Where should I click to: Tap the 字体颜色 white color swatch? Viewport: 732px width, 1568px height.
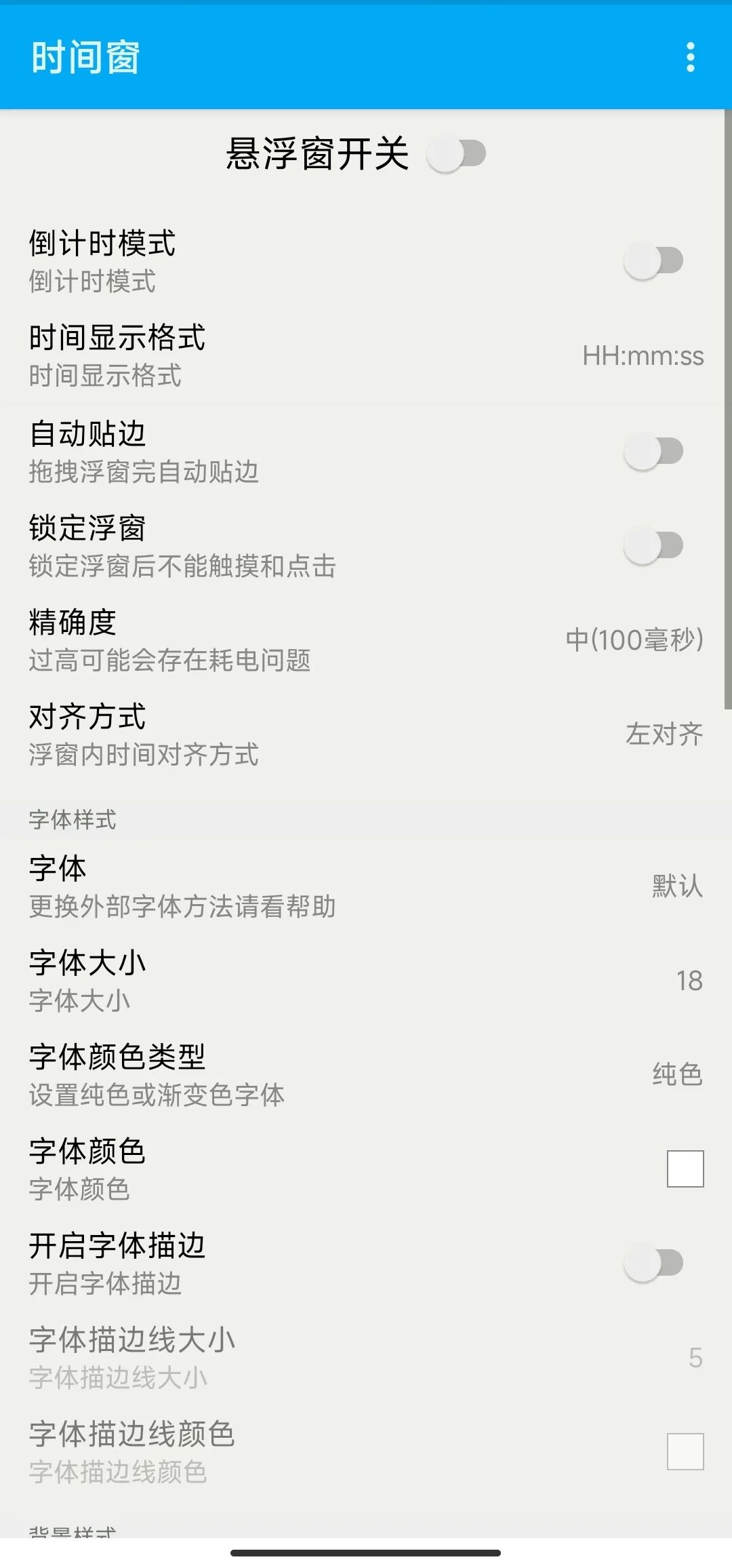[x=685, y=1169]
